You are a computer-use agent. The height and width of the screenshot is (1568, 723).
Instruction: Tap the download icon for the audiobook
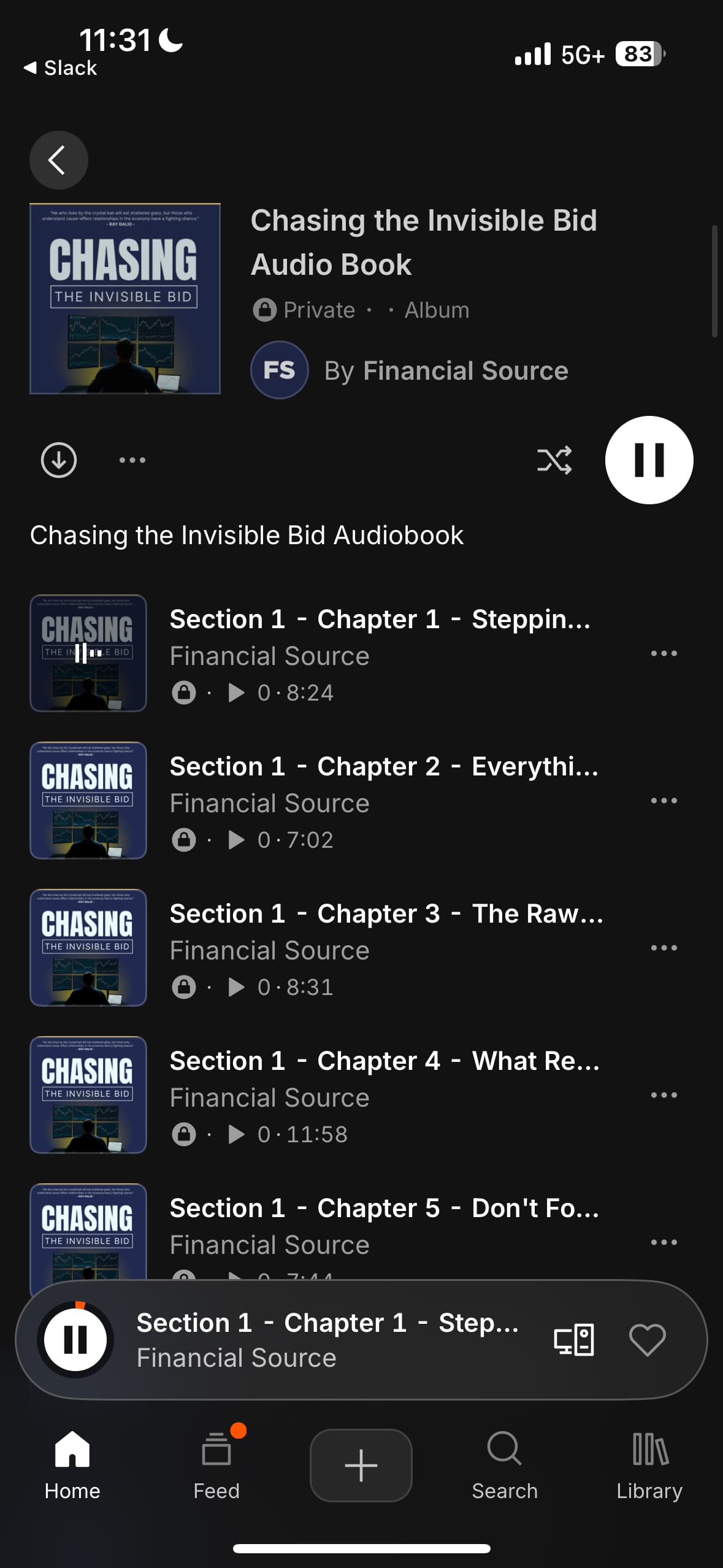[59, 459]
